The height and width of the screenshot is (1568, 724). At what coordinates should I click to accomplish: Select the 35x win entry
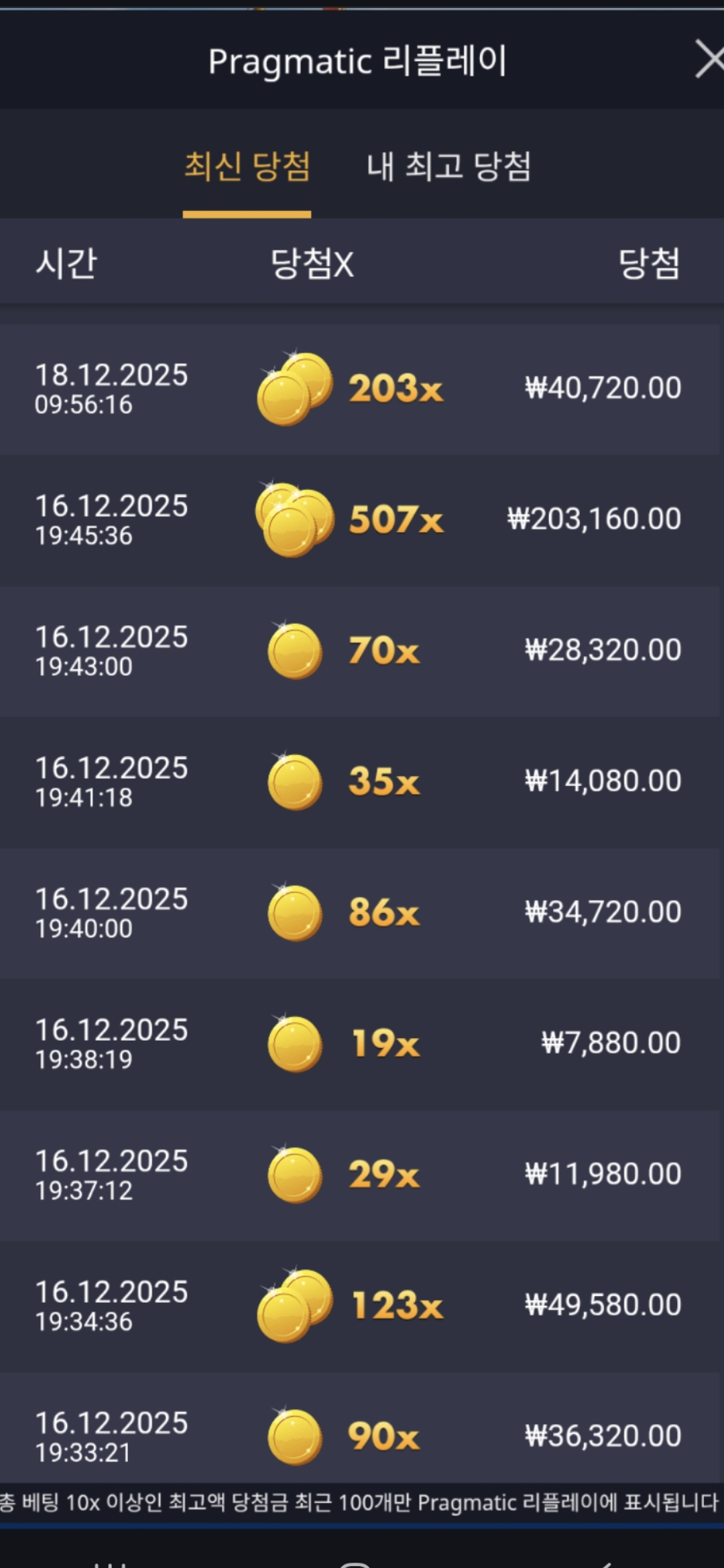pos(361,782)
